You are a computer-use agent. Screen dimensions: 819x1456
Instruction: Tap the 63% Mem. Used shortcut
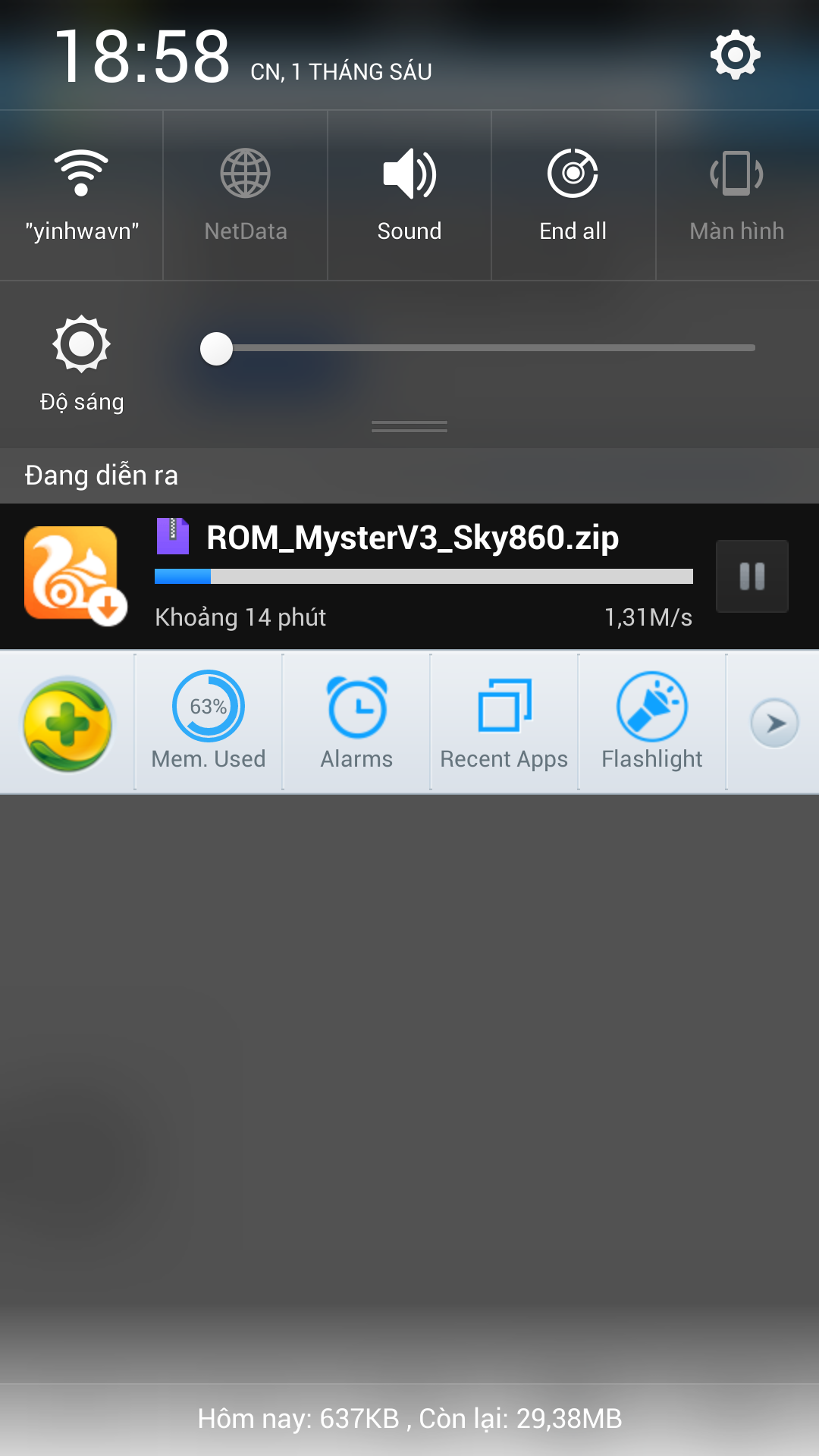coord(209,721)
